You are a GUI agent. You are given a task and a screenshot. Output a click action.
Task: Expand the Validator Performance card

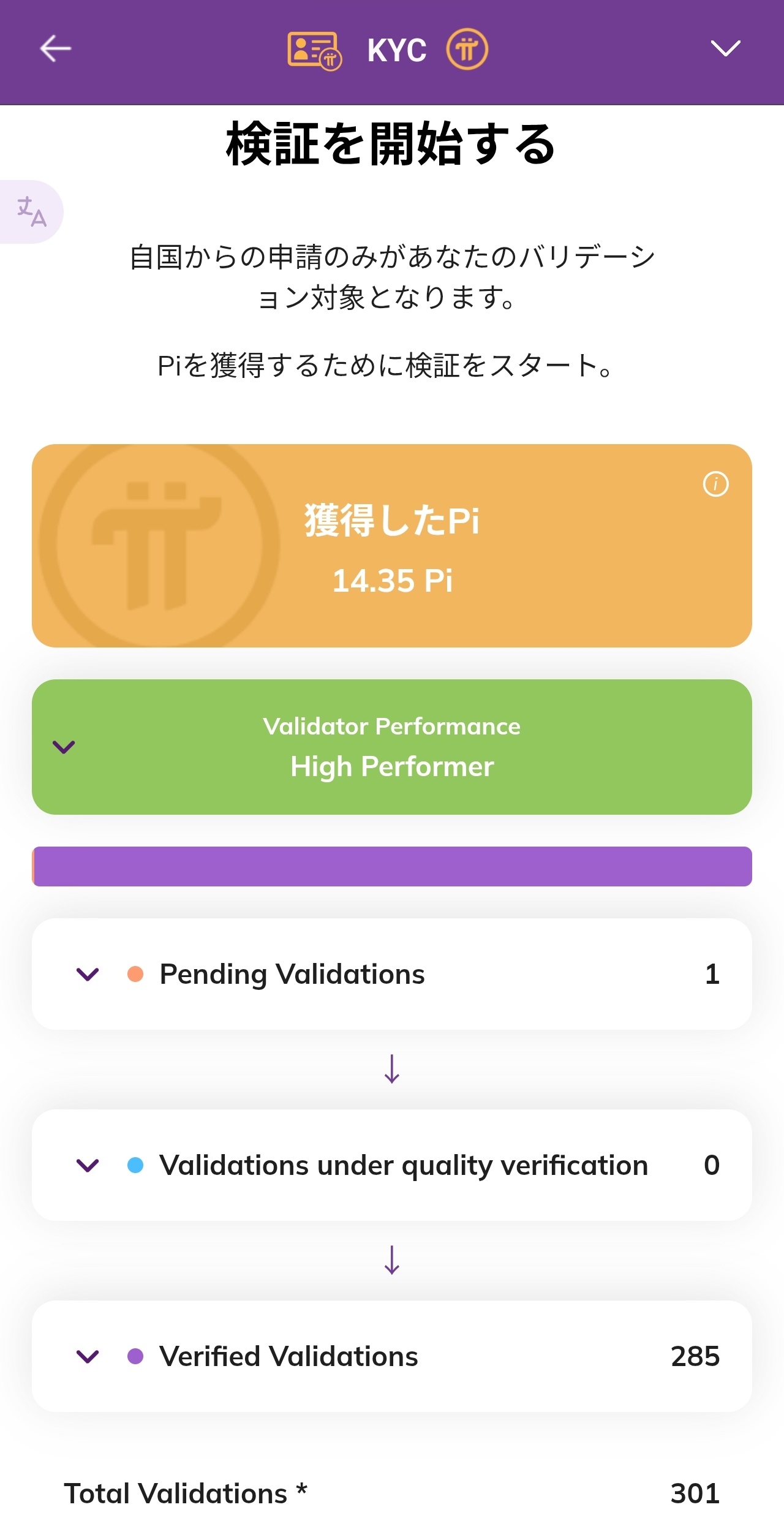64,747
